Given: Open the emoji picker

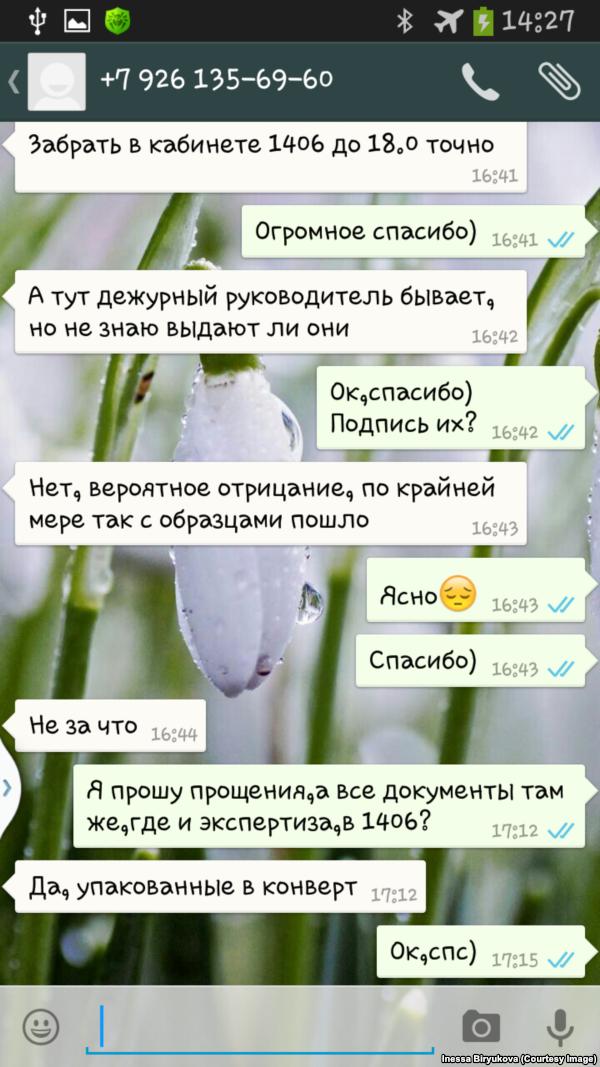Looking at the screenshot, I should tap(41, 1026).
